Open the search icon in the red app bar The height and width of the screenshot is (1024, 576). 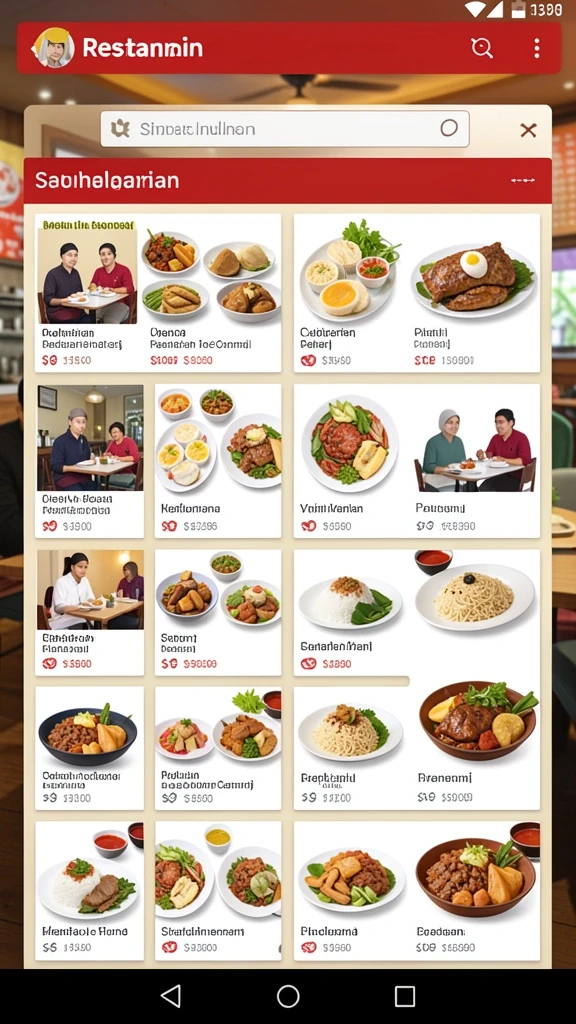482,48
